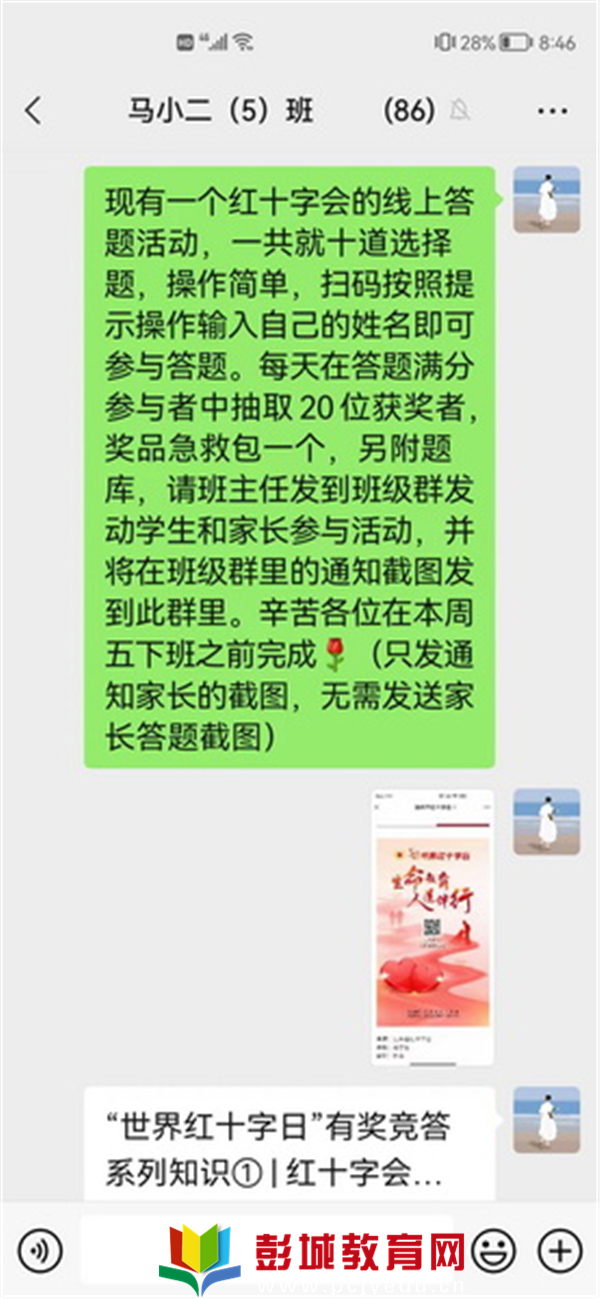Open the “世界红十字日”有奖竞答 article link card
The image size is (600, 1299).
[289, 1146]
